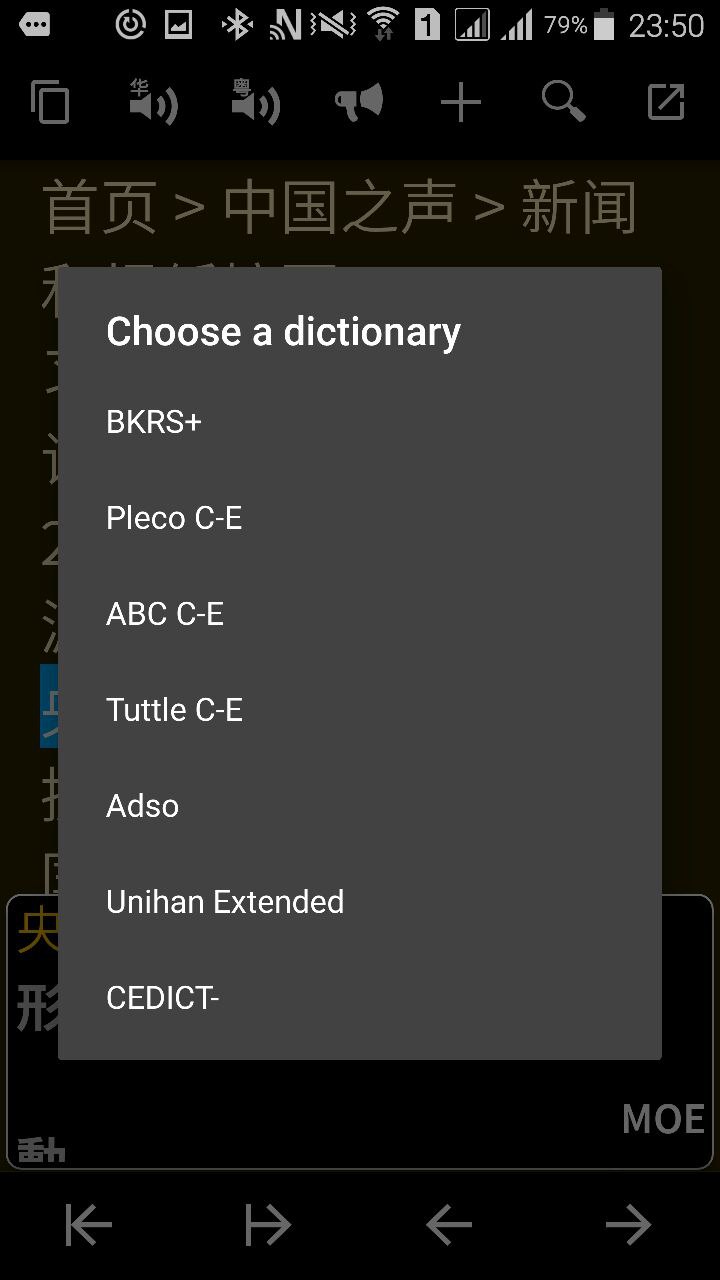Image resolution: width=720 pixels, height=1280 pixels.
Task: Switch to Tuttle C-E dictionary
Action: [x=174, y=710]
